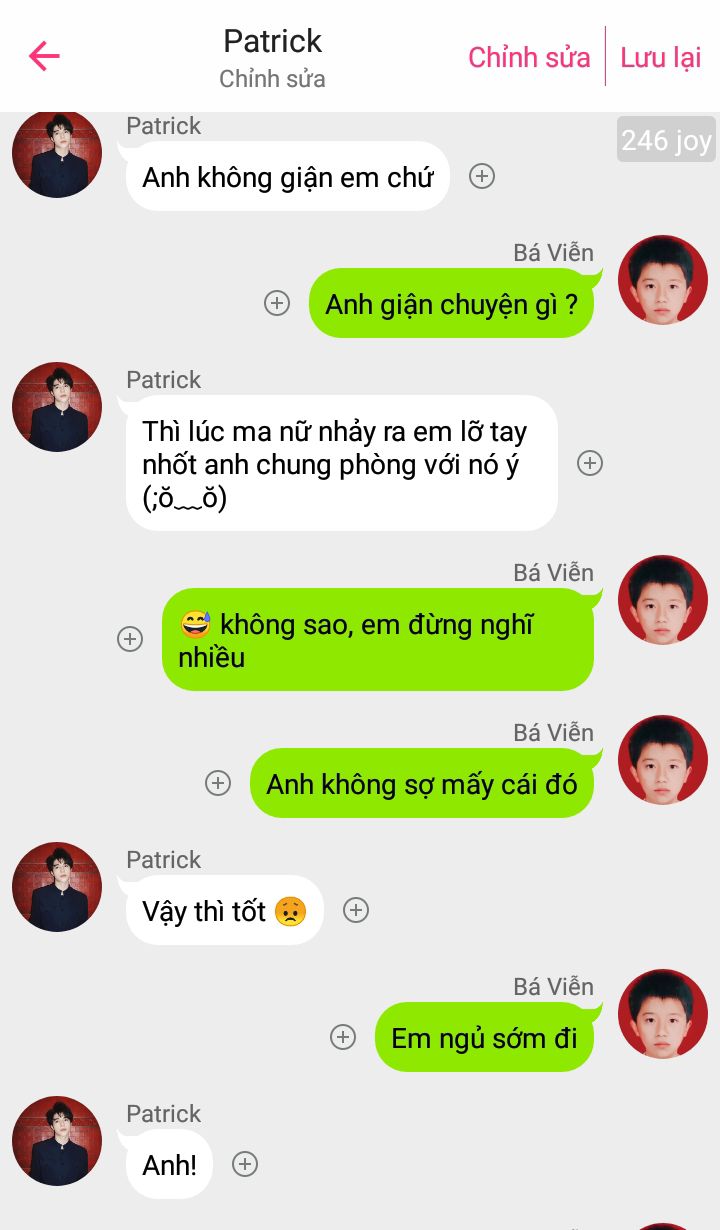
Task: Tap plus next to the ma nữ message
Action: [x=590, y=463]
